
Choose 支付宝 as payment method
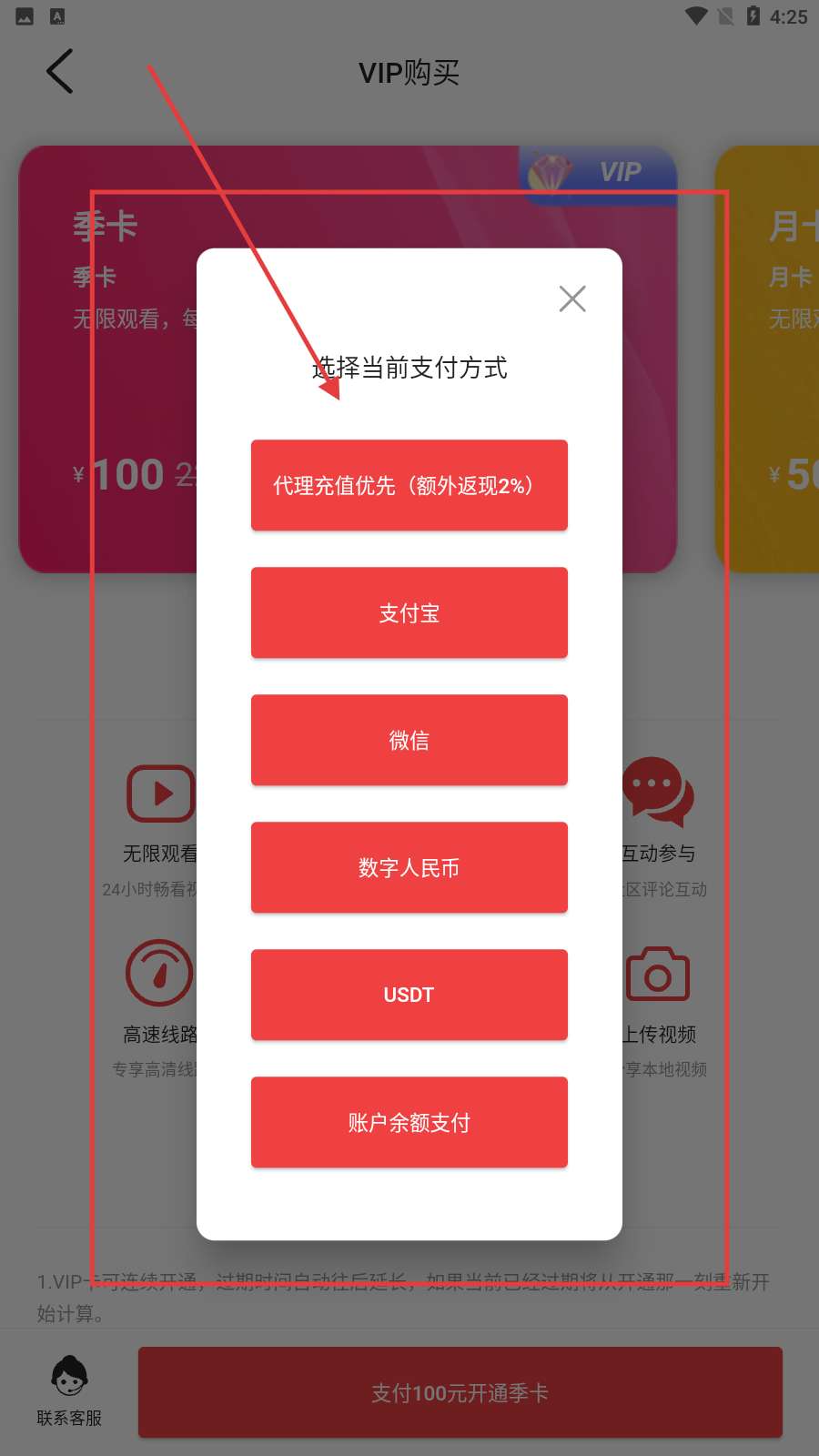(x=409, y=612)
